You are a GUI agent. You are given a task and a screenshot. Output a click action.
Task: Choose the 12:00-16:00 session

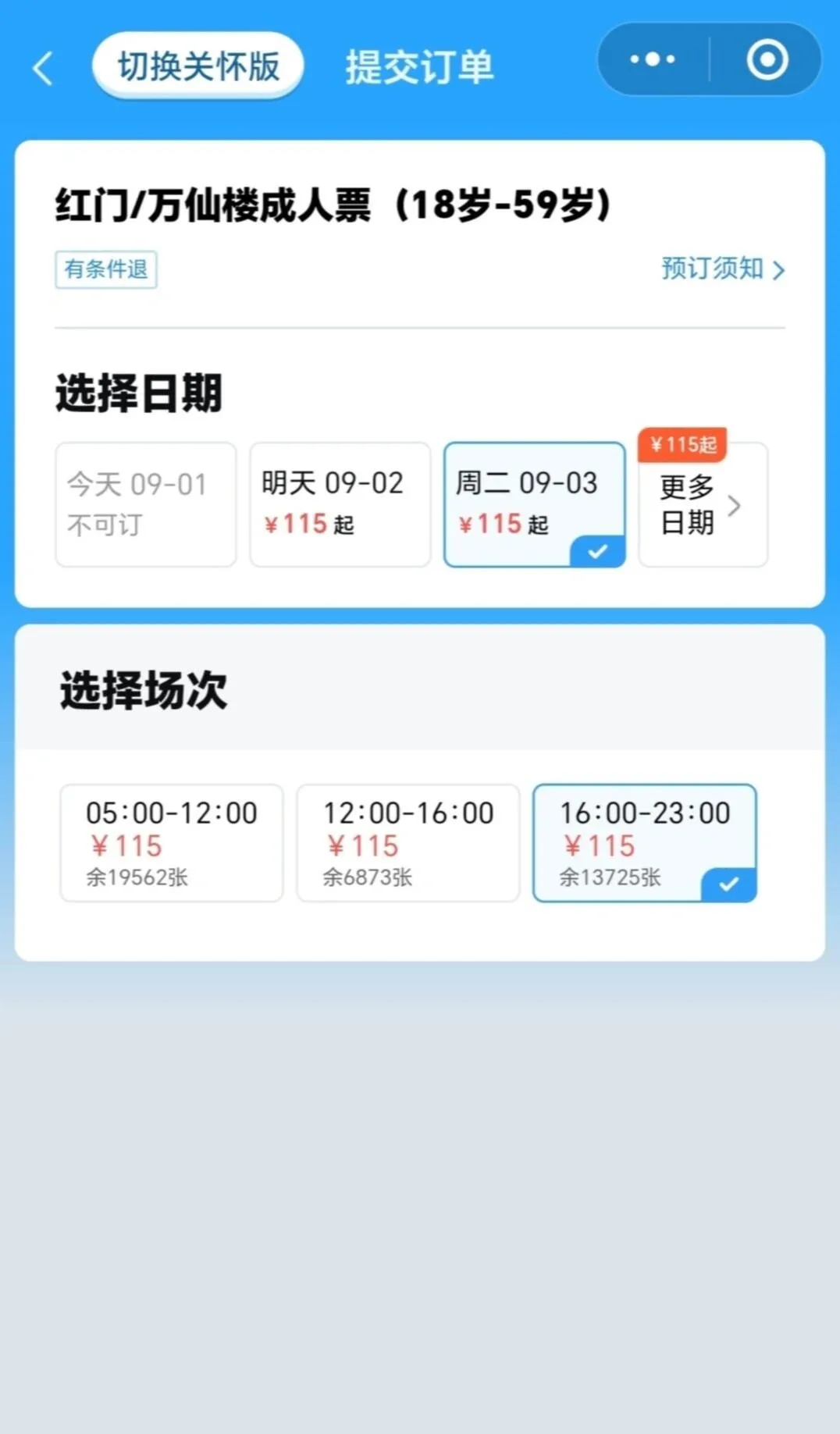408,843
